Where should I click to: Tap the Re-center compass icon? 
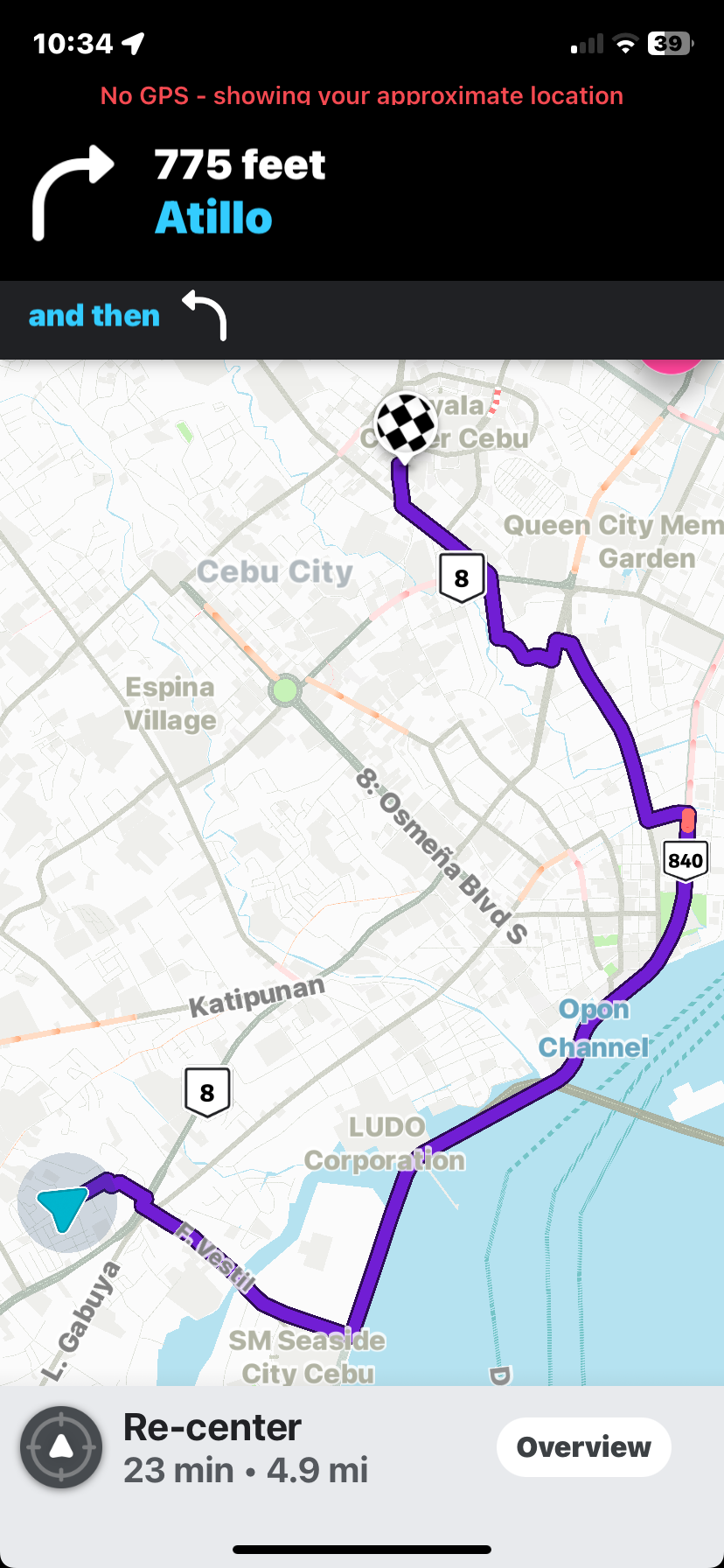point(61,1447)
